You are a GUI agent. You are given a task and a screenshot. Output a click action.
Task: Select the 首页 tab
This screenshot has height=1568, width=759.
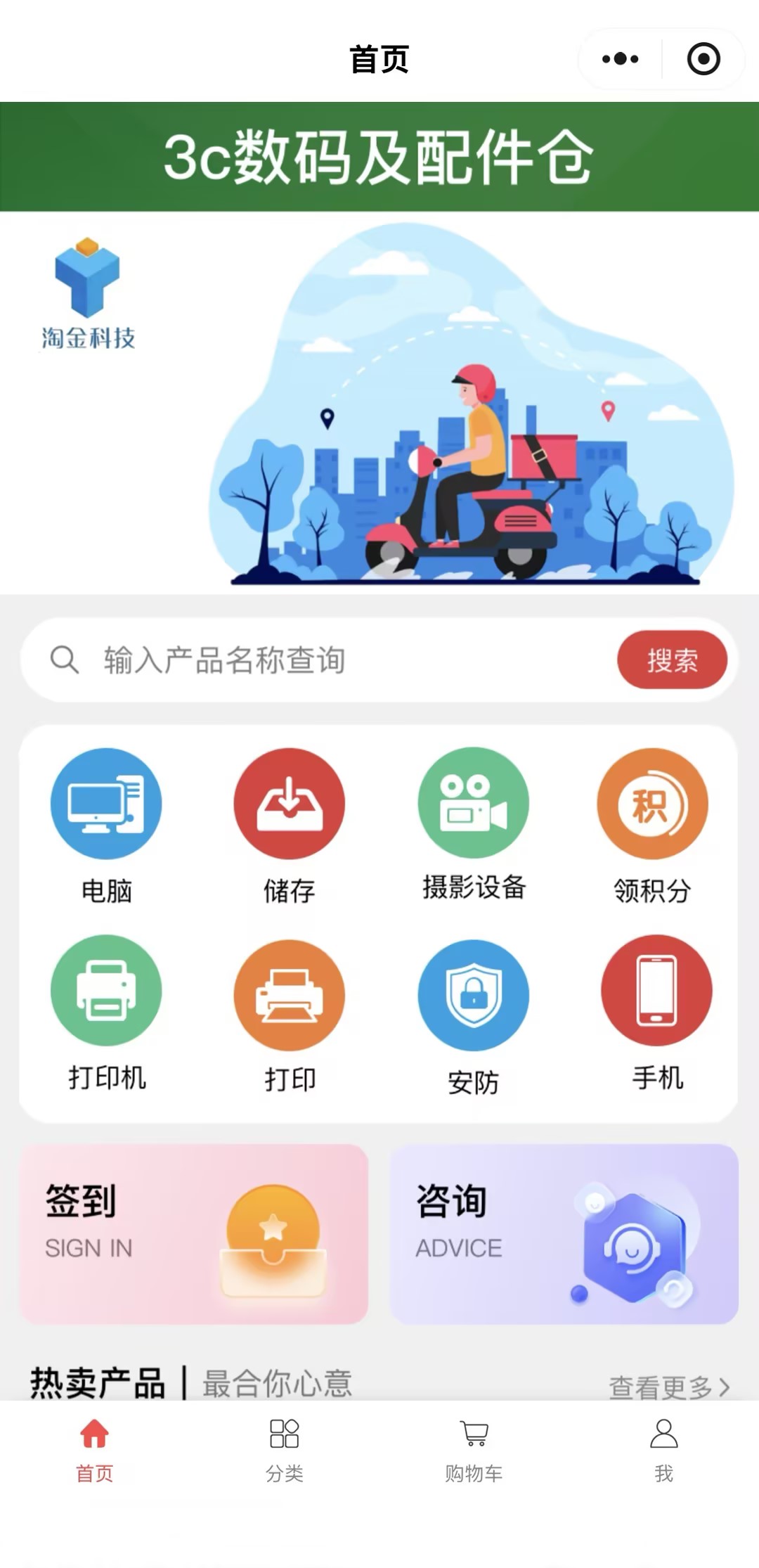95,1450
